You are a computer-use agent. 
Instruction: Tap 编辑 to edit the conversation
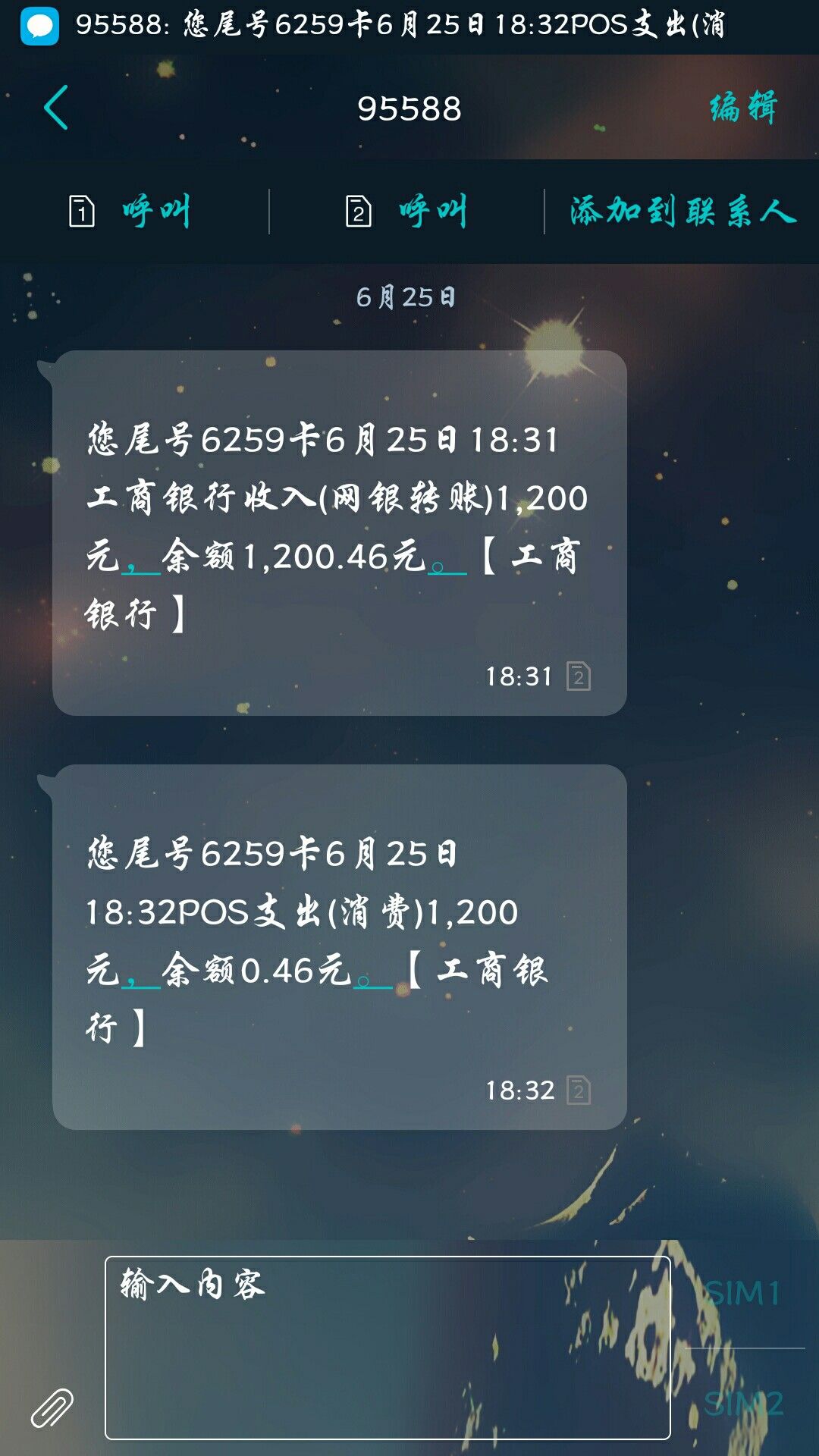743,107
